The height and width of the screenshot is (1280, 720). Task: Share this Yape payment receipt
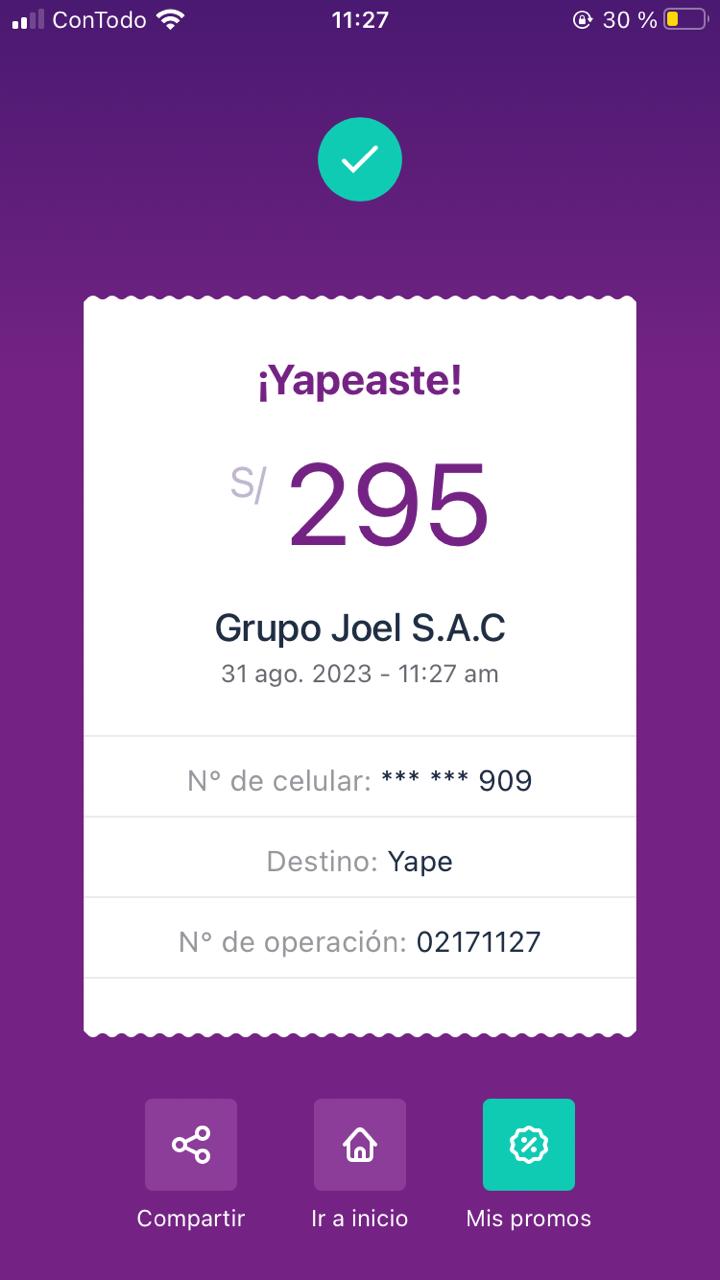tap(191, 1145)
